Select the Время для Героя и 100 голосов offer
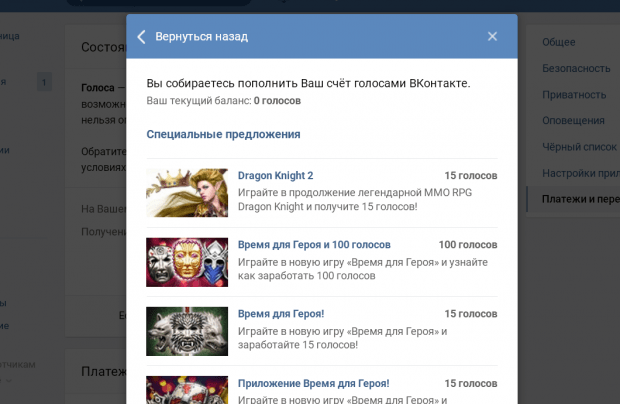This screenshot has height=404, width=620. 314,244
